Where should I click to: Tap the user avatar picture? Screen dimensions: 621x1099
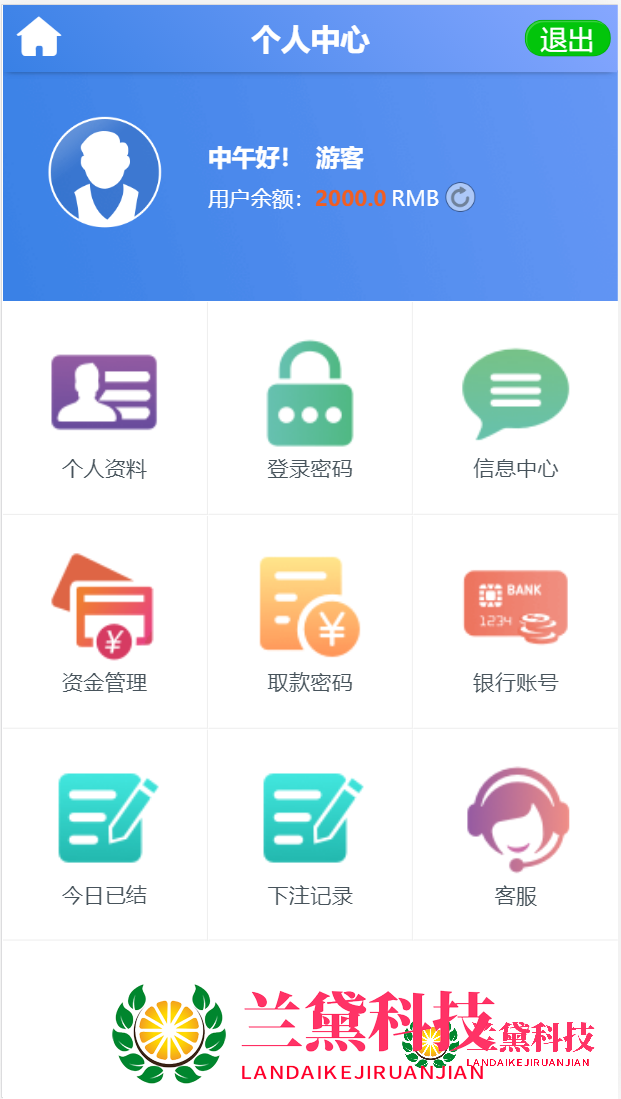[104, 172]
